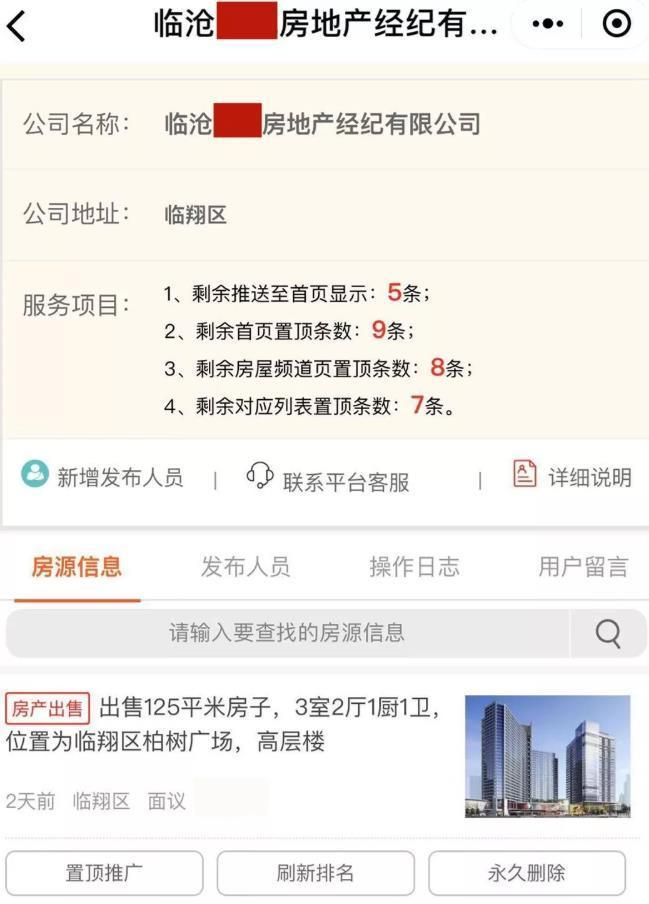Image resolution: width=649 pixels, height=904 pixels.
Task: Go back using the top-left arrow
Action: click(17, 25)
